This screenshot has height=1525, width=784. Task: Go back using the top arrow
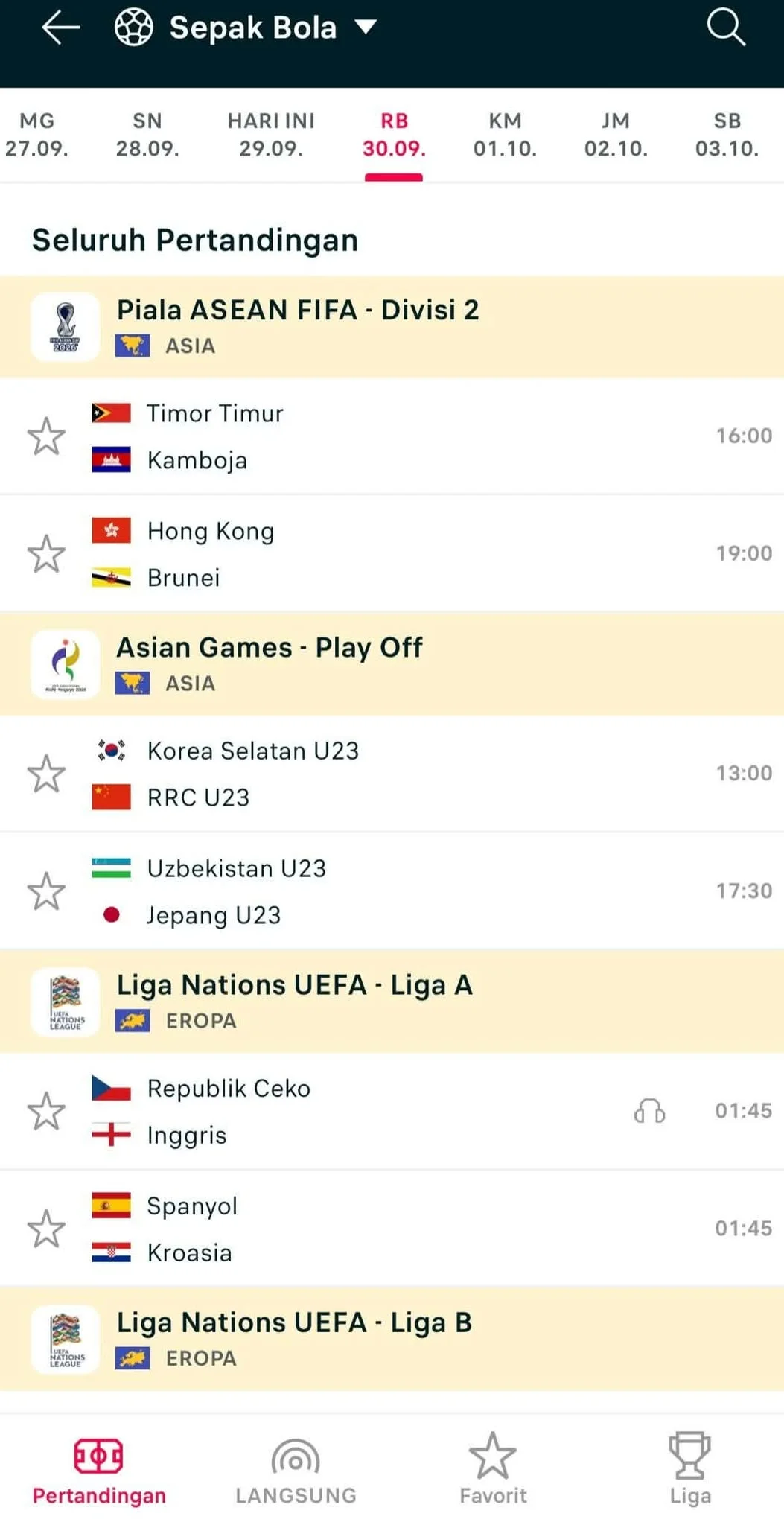(x=61, y=28)
